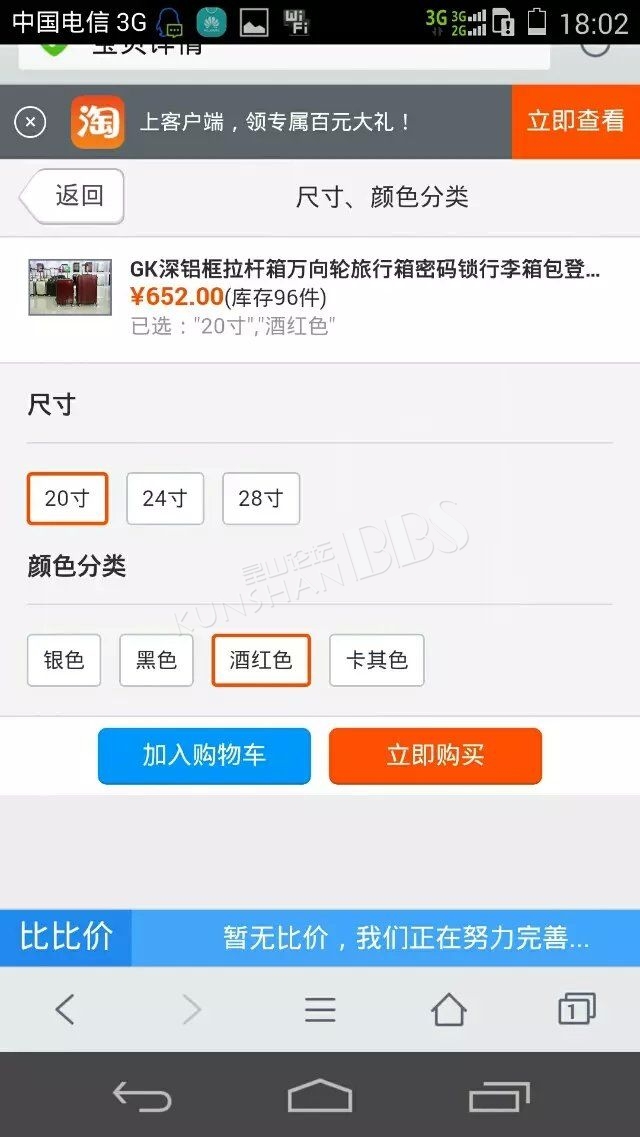Select the 20寸 size option

pos(67,498)
